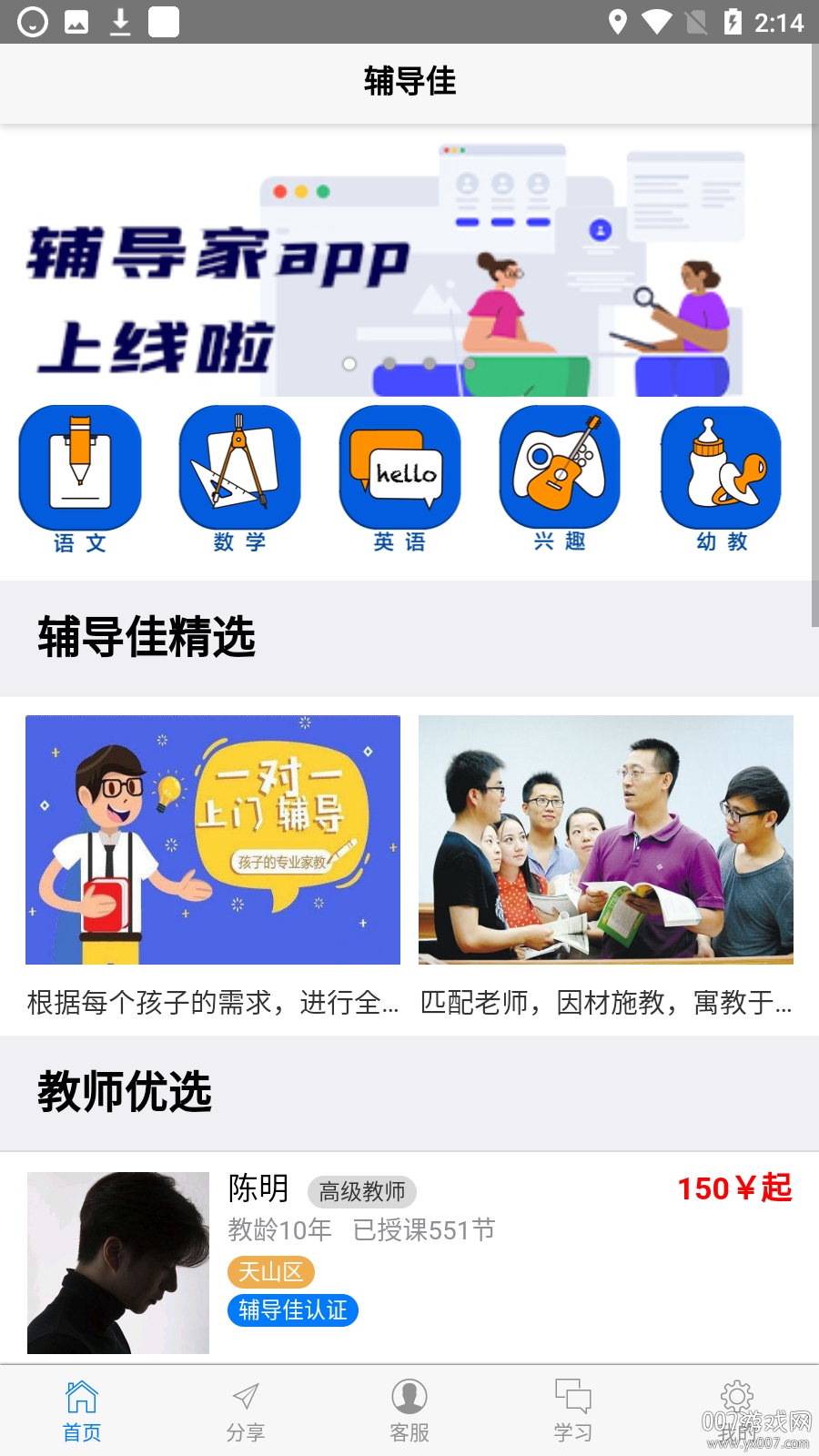The image size is (819, 1456).
Task: Open teacher 陈明's profile photo
Action: point(117,1263)
